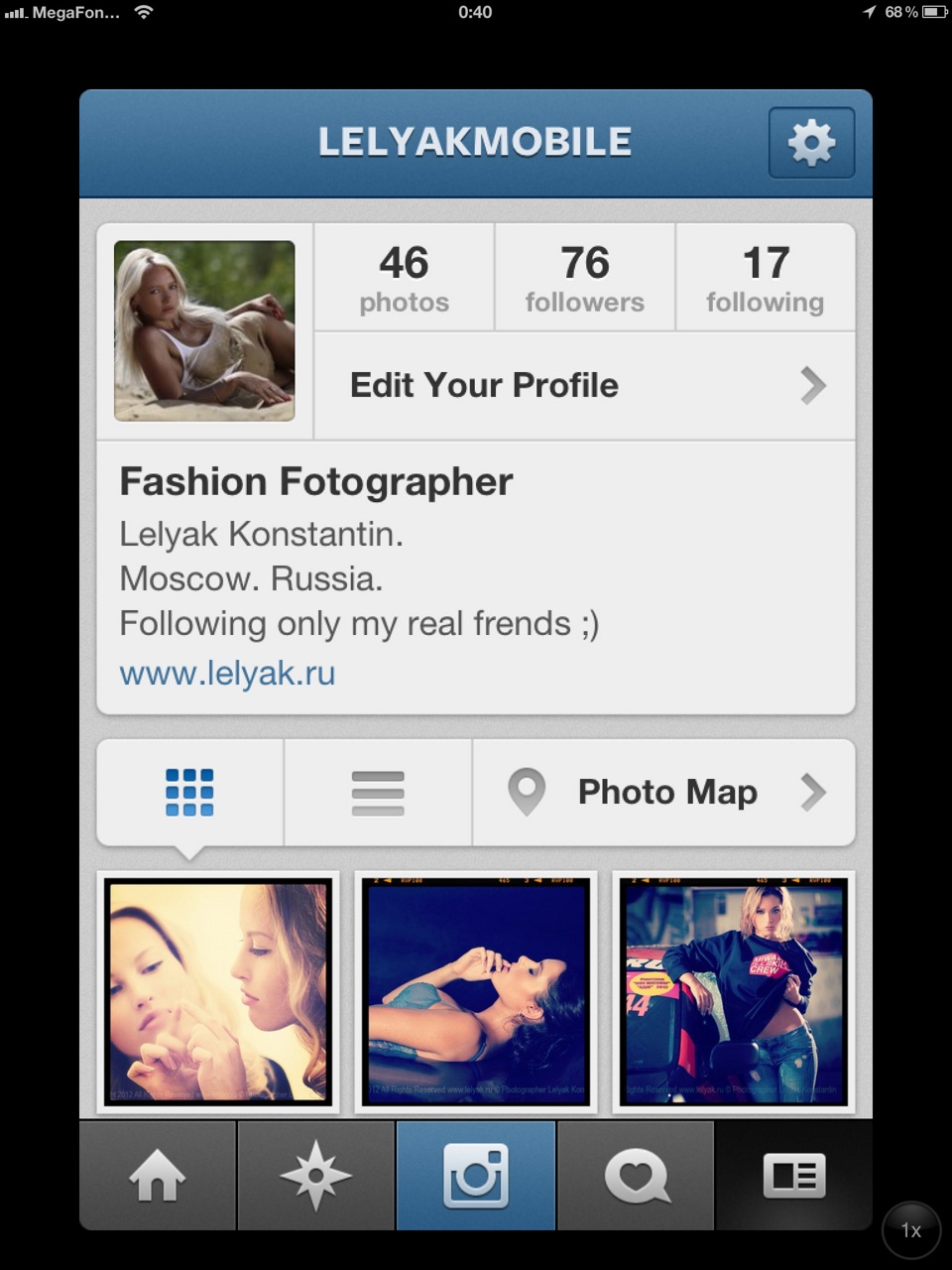Open the 17 following list
Image resolution: width=952 pixels, height=1270 pixels.
765,278
